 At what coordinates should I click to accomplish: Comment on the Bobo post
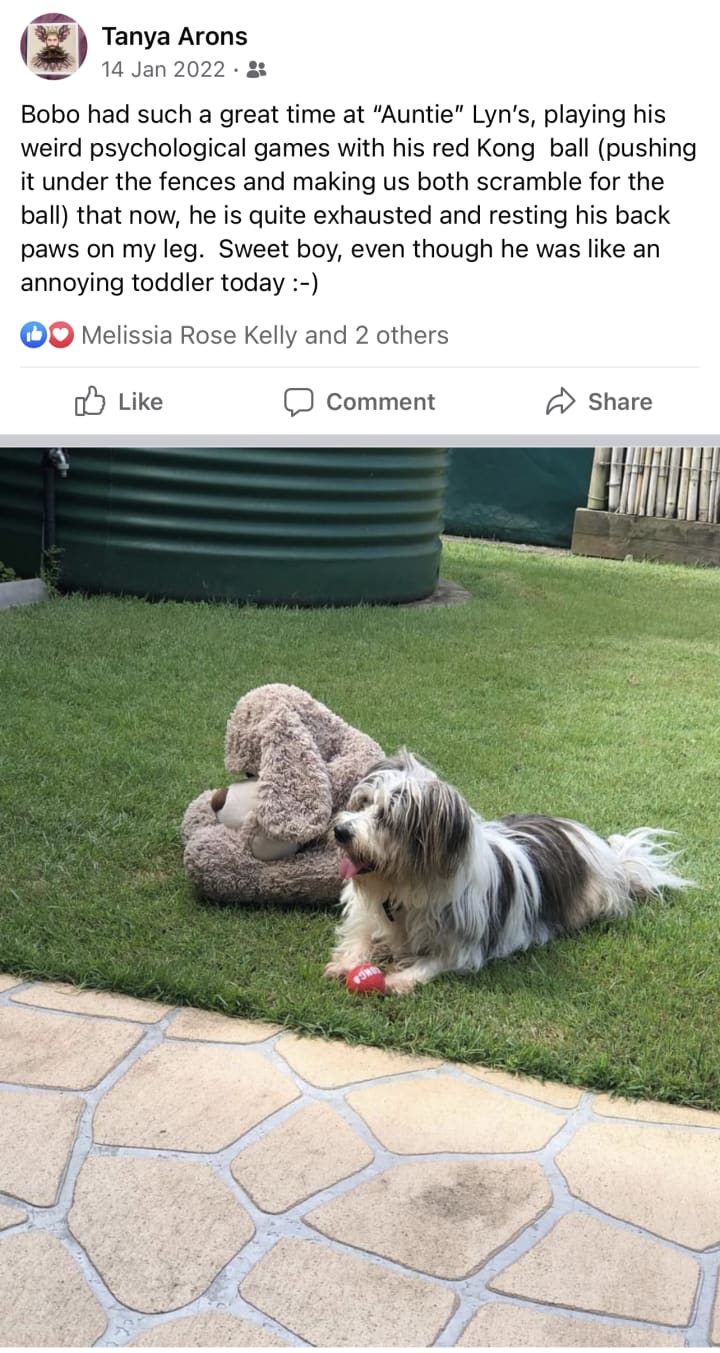point(360,402)
